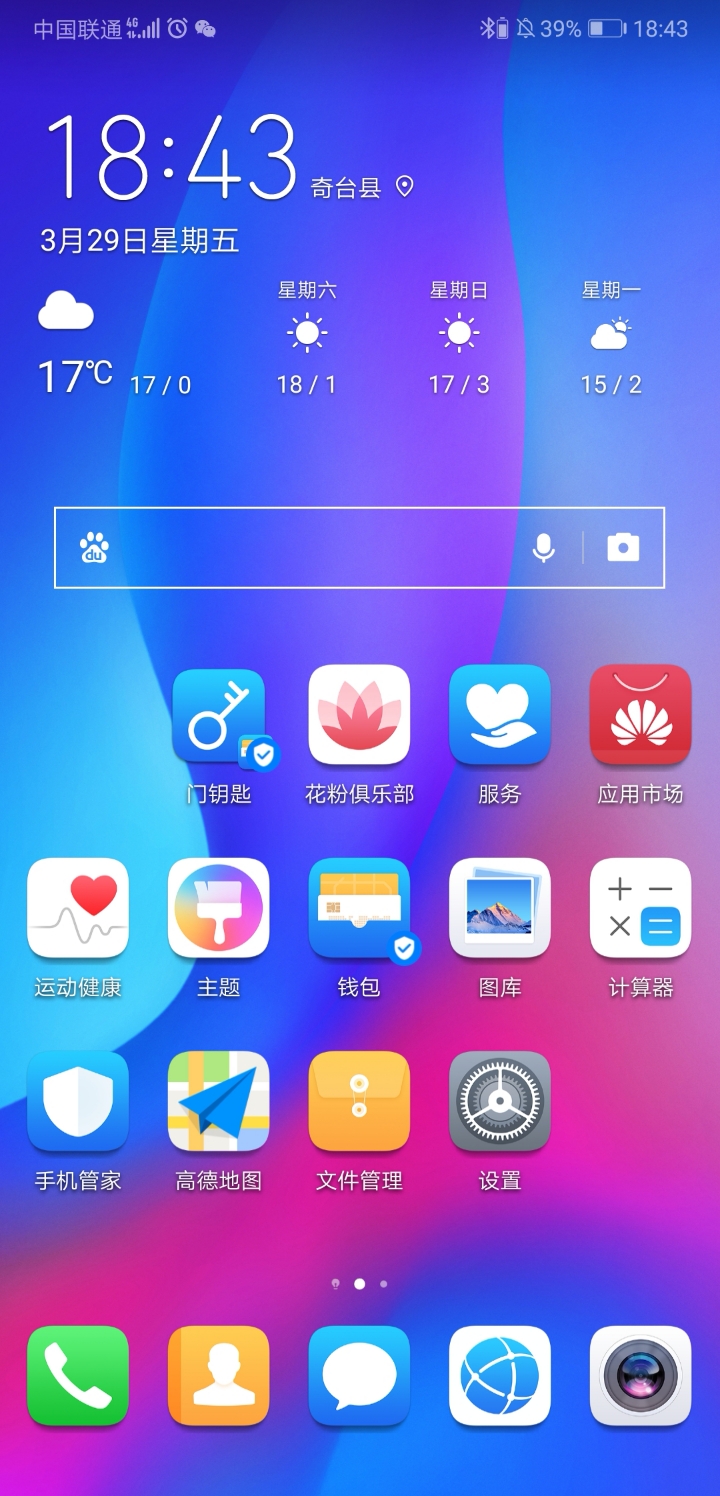
Task: Open 设置 settings
Action: 499,1101
